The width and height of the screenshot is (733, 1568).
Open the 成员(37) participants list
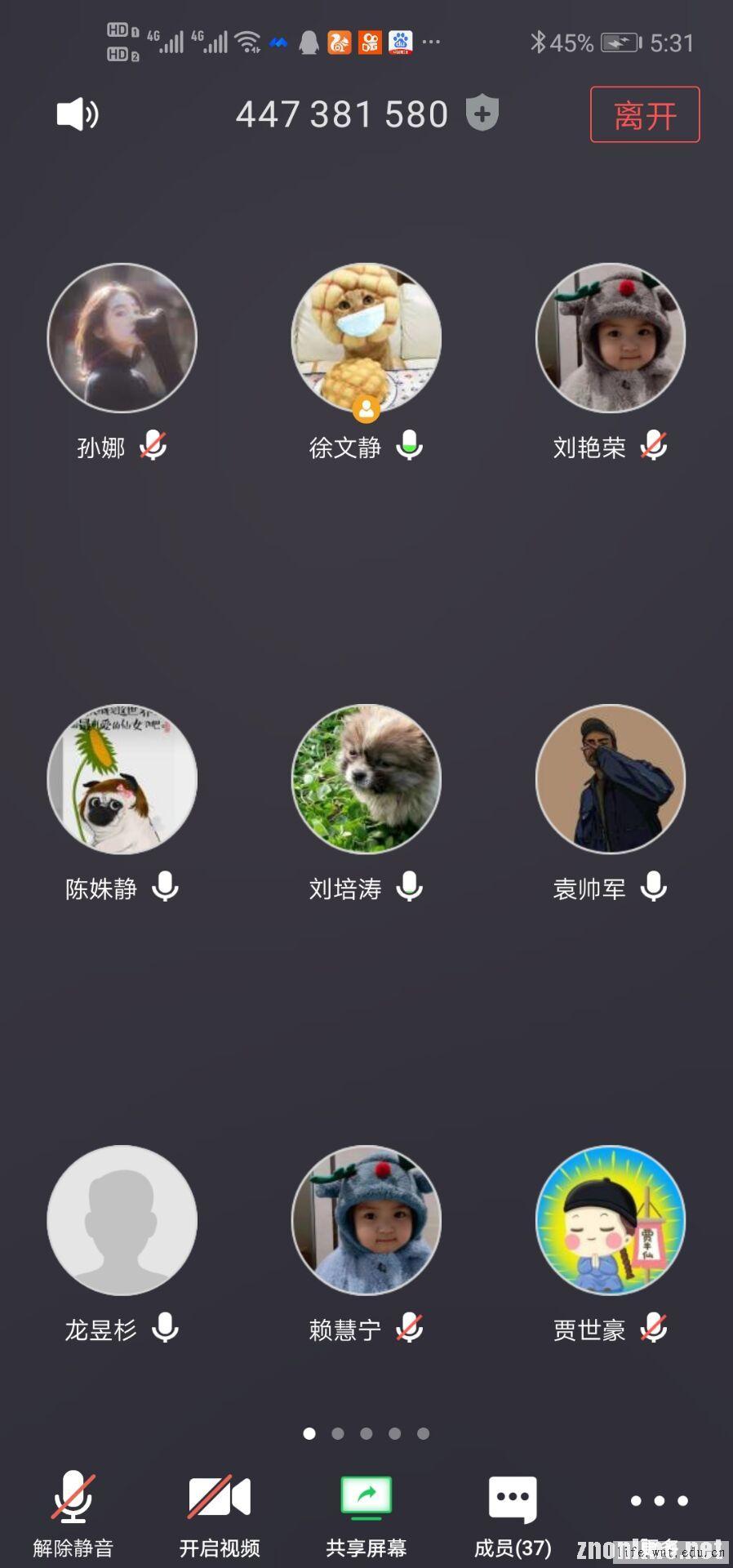coord(513,1512)
